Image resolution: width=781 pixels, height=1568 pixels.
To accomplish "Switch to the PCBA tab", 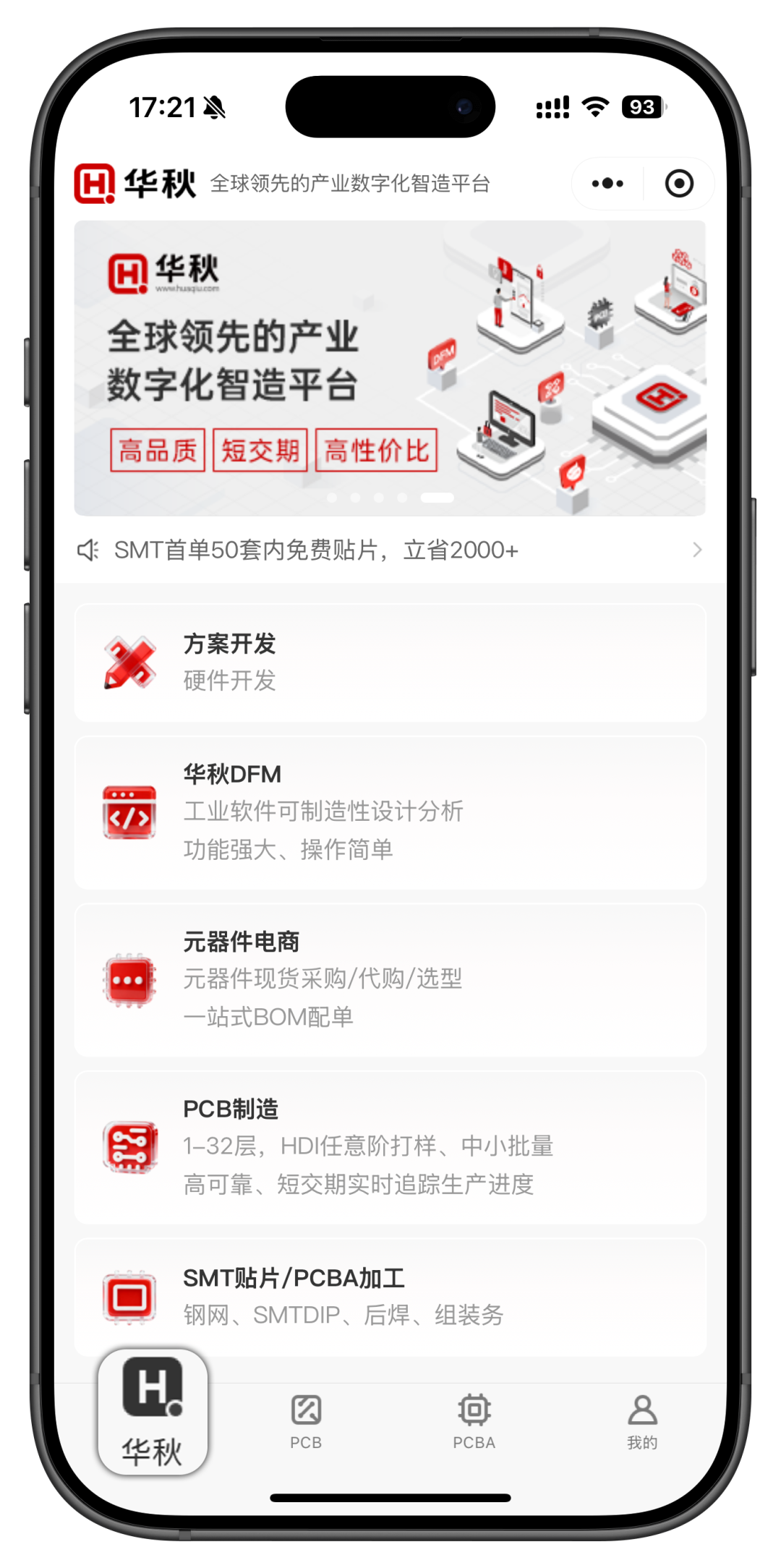I will (474, 1422).
